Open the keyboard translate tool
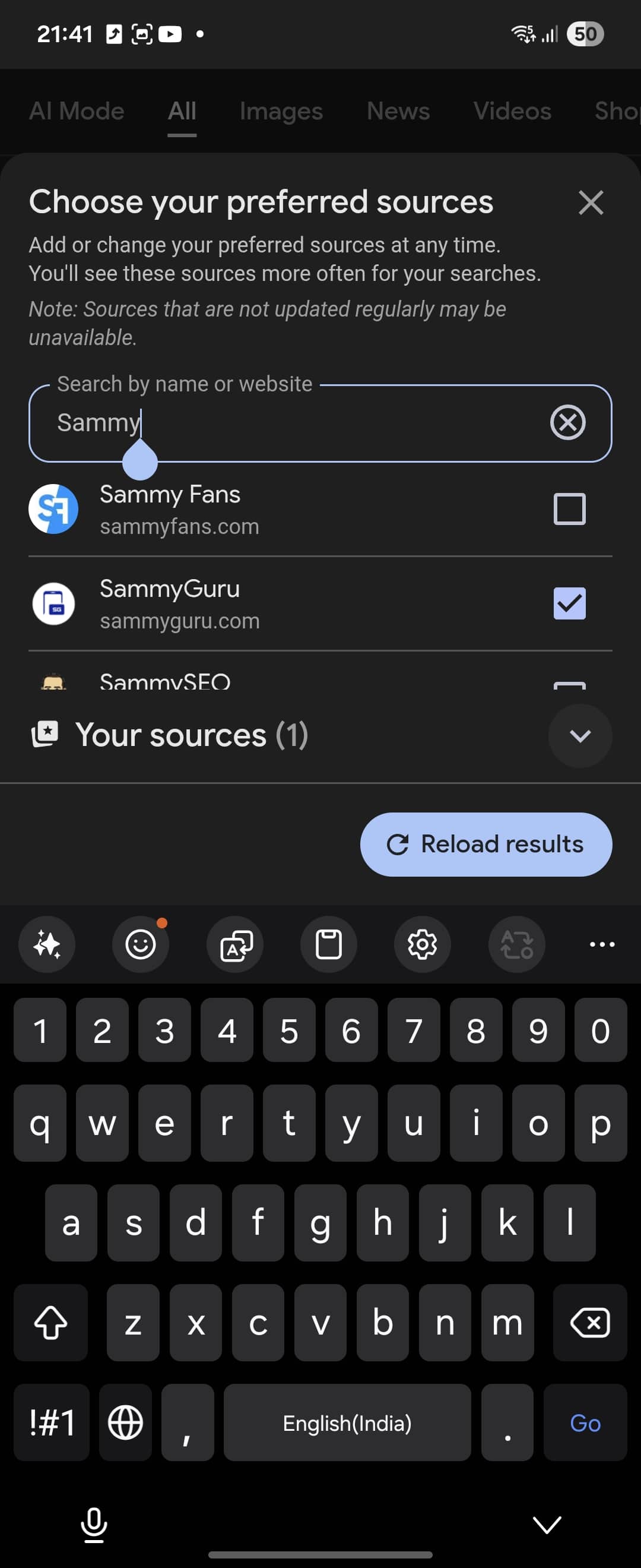This screenshot has height=1568, width=641. (x=236, y=944)
